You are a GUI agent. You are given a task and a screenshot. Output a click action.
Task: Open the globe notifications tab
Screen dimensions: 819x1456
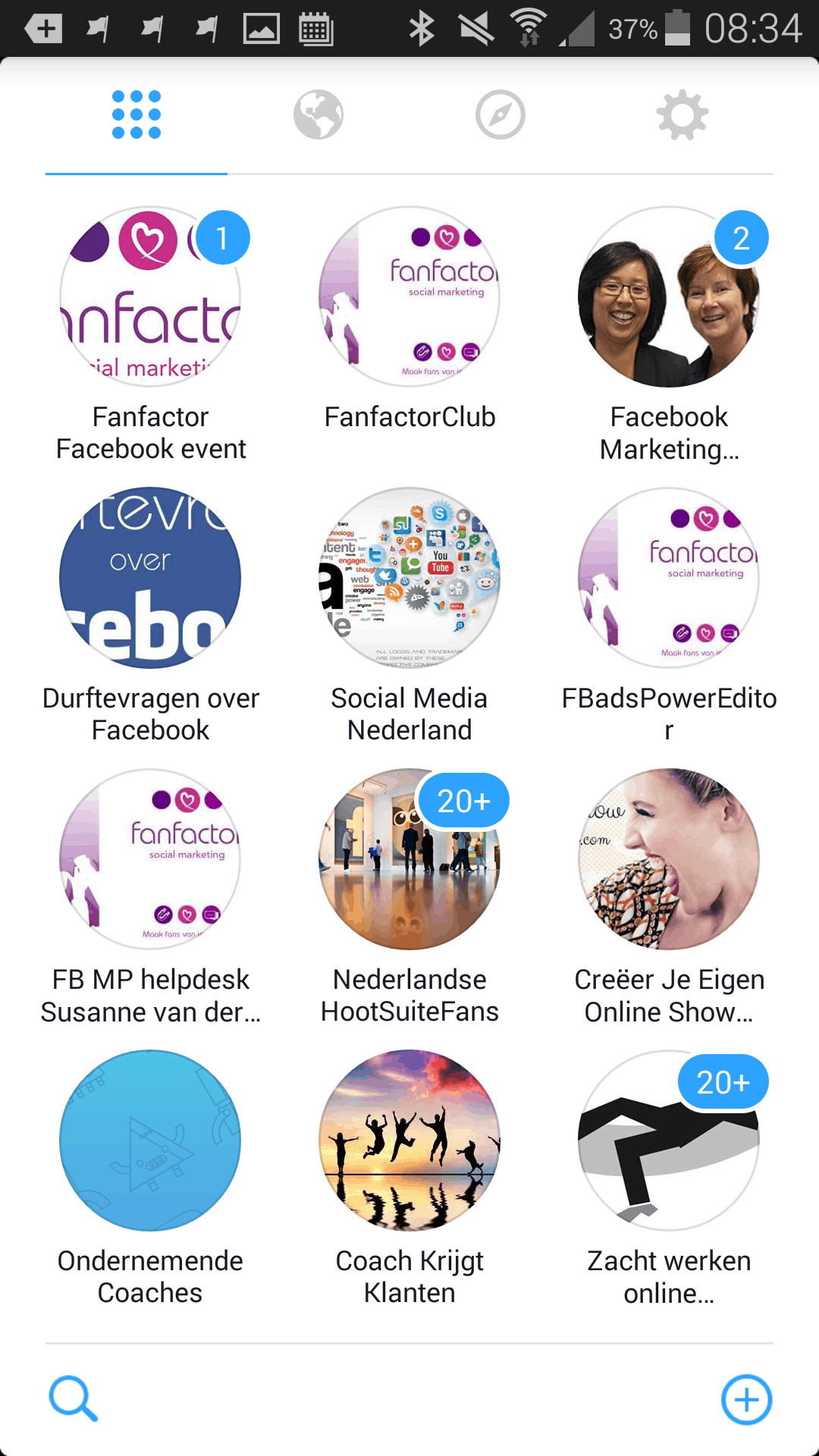tap(318, 115)
